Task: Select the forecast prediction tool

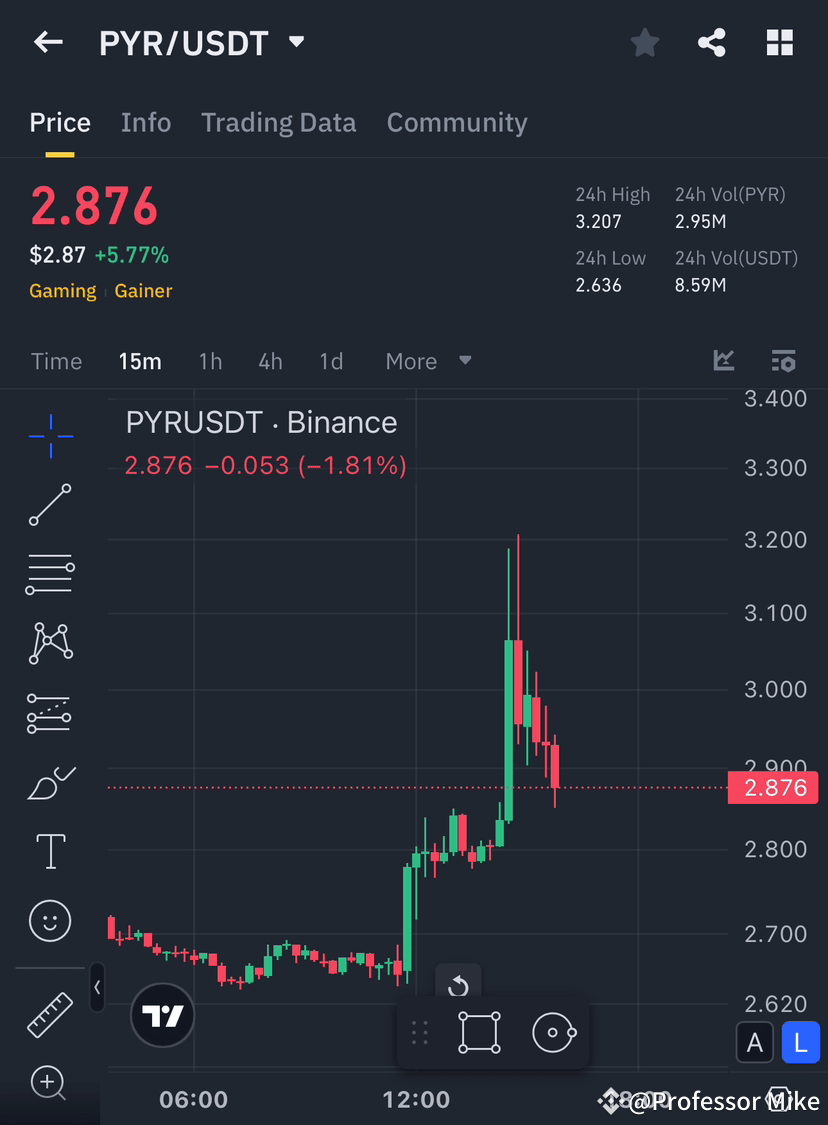Action: 50,713
